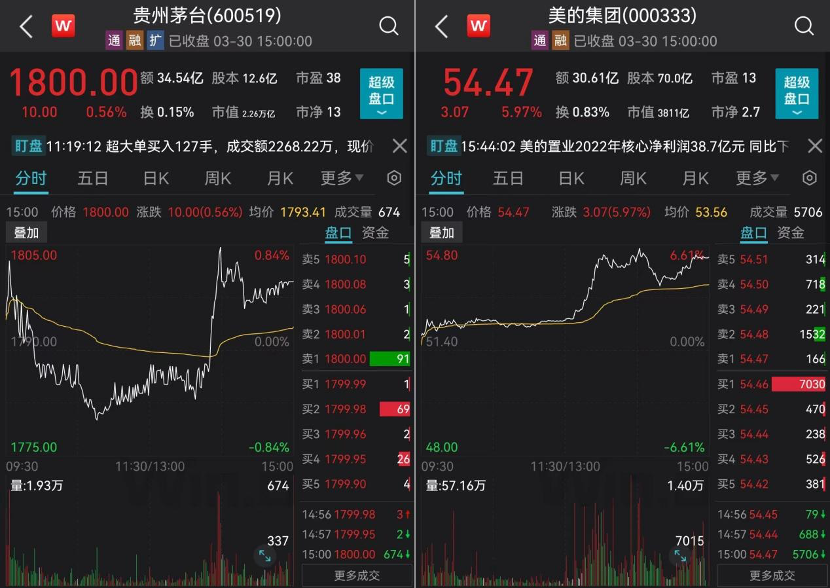Open chart settings on the 贵州茅台 page

(x=394, y=179)
